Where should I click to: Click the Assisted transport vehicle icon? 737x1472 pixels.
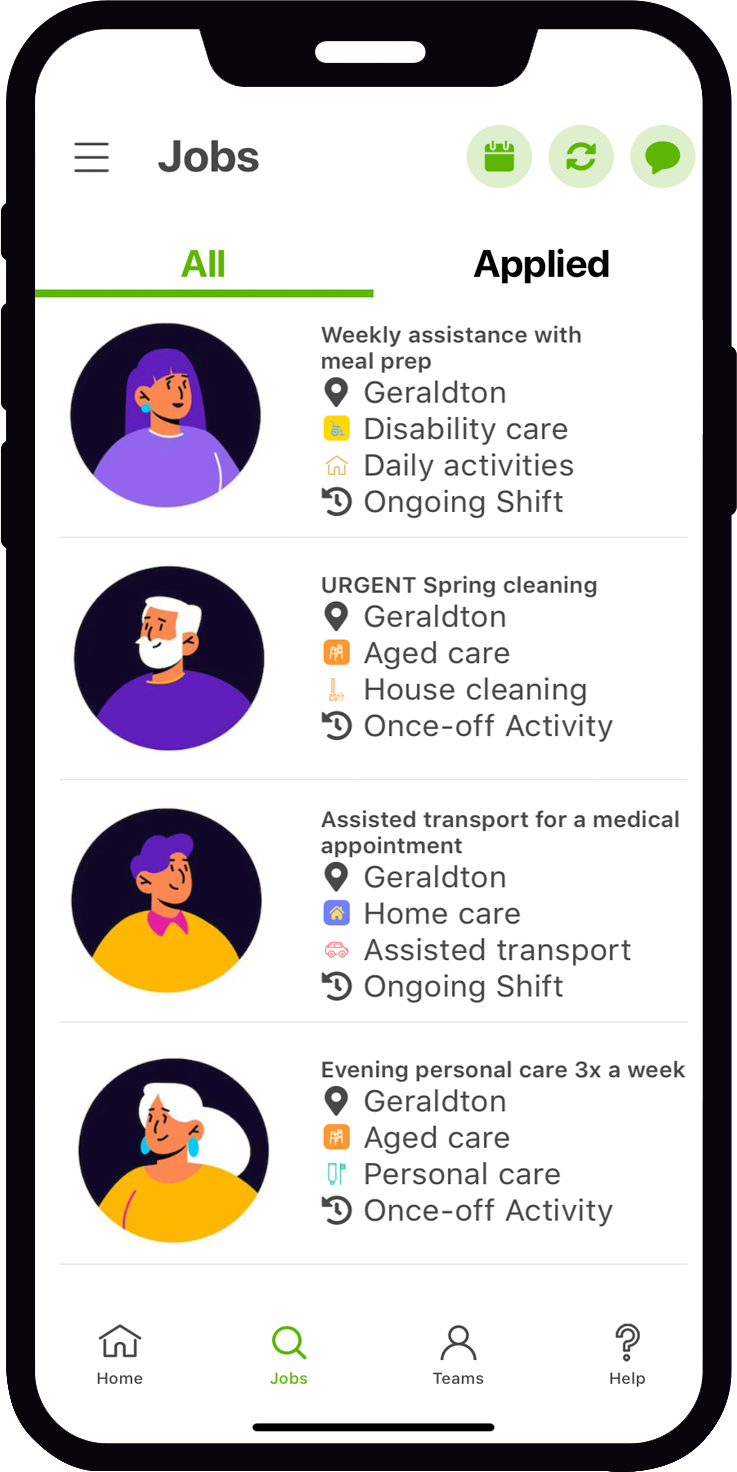(x=336, y=949)
